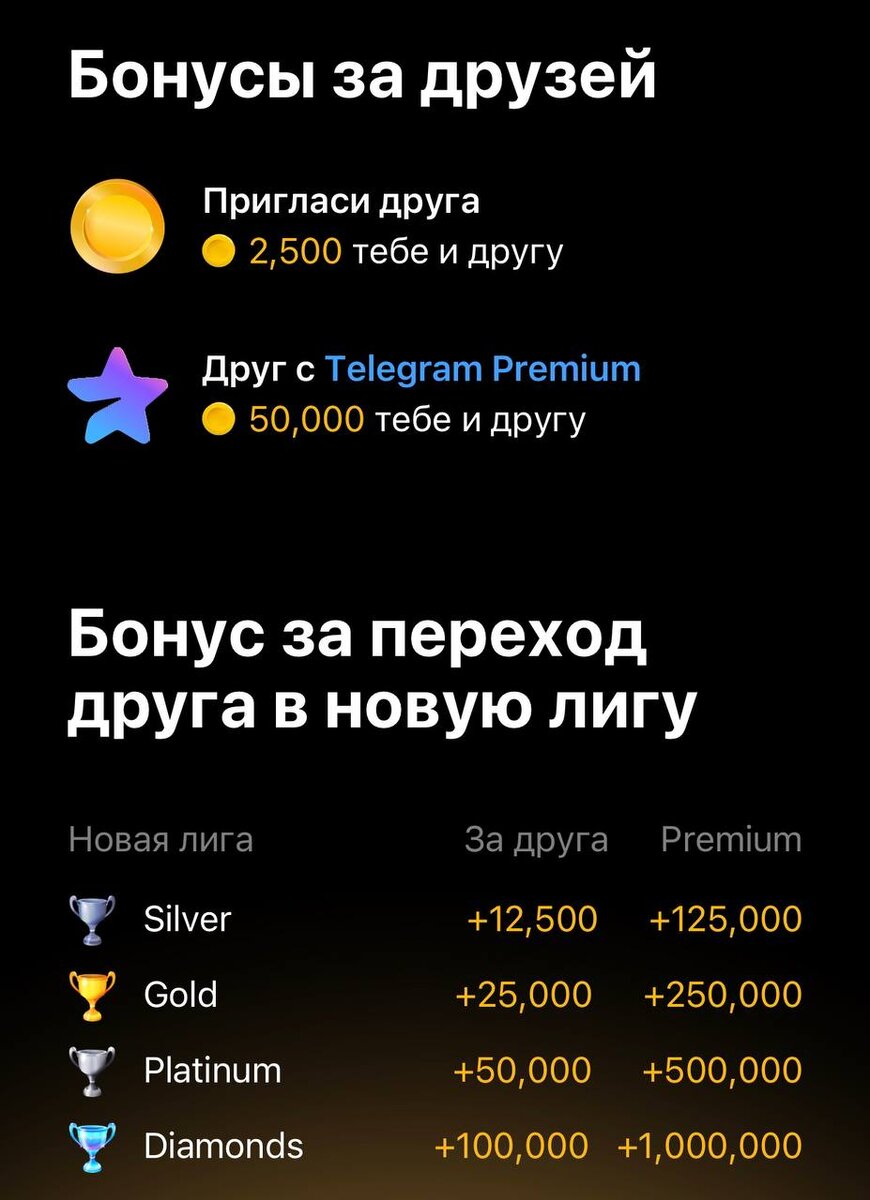This screenshot has width=870, height=1200.
Task: Select the Premium column header
Action: [731, 837]
